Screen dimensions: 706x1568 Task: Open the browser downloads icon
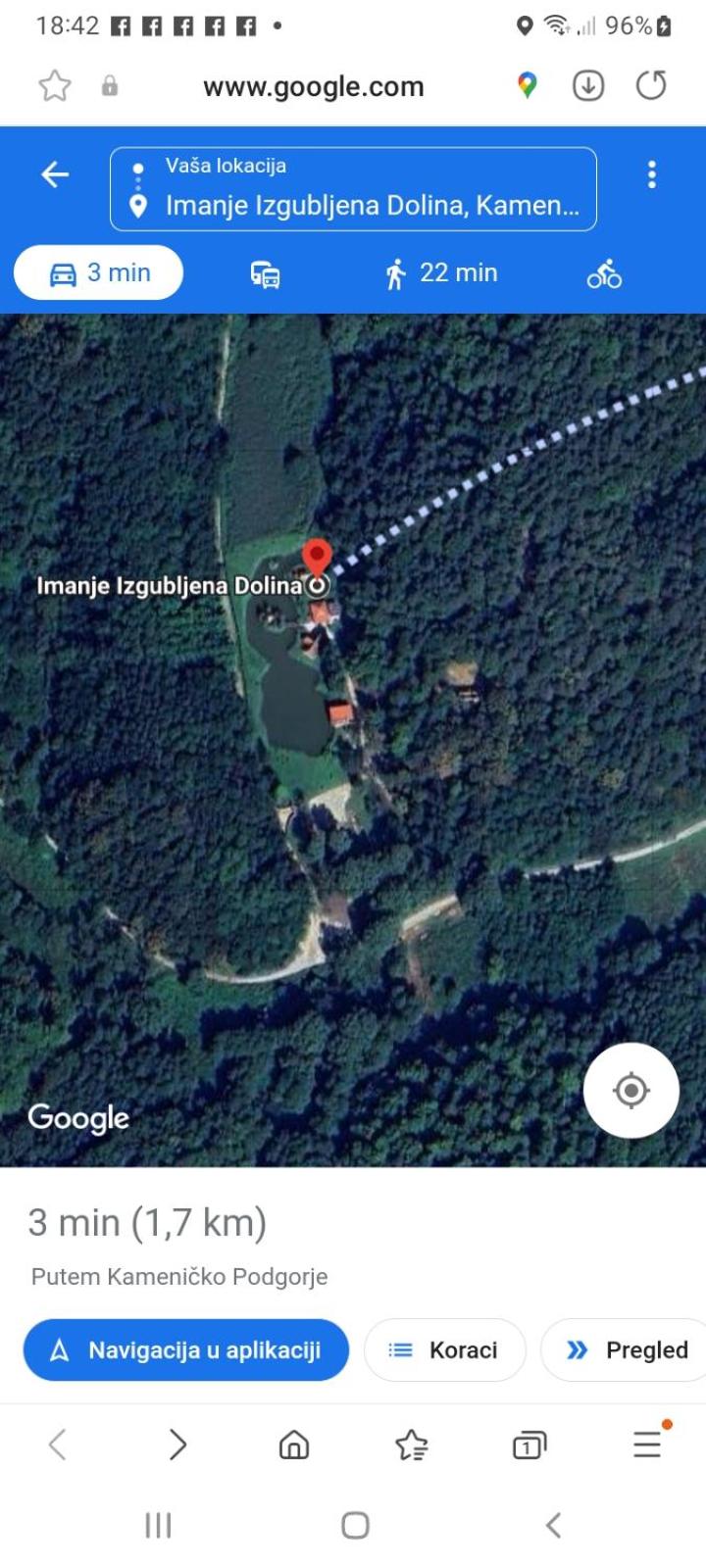click(588, 86)
